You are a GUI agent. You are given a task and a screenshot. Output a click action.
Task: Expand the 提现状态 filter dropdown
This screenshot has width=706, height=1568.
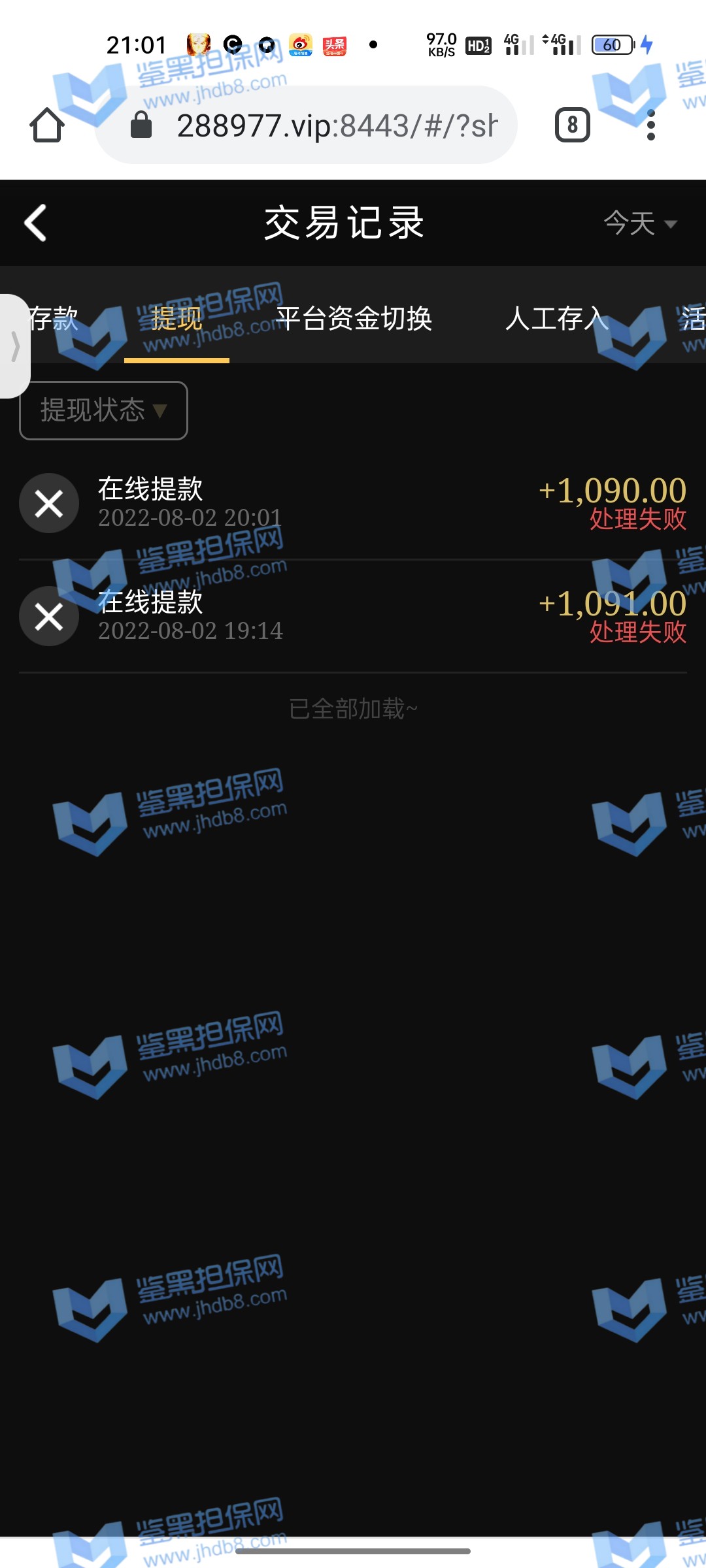tap(103, 410)
